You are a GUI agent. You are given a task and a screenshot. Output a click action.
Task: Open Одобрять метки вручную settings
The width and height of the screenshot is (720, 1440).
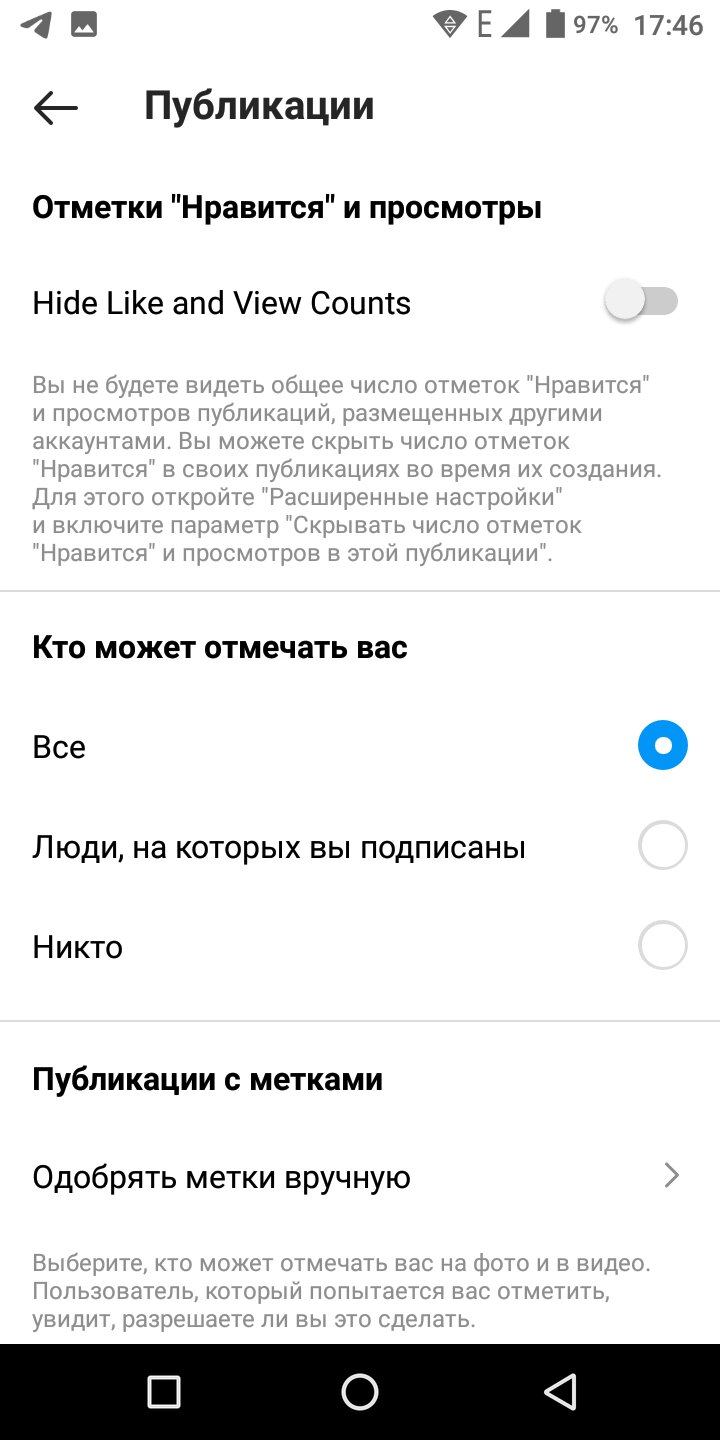[x=360, y=1176]
